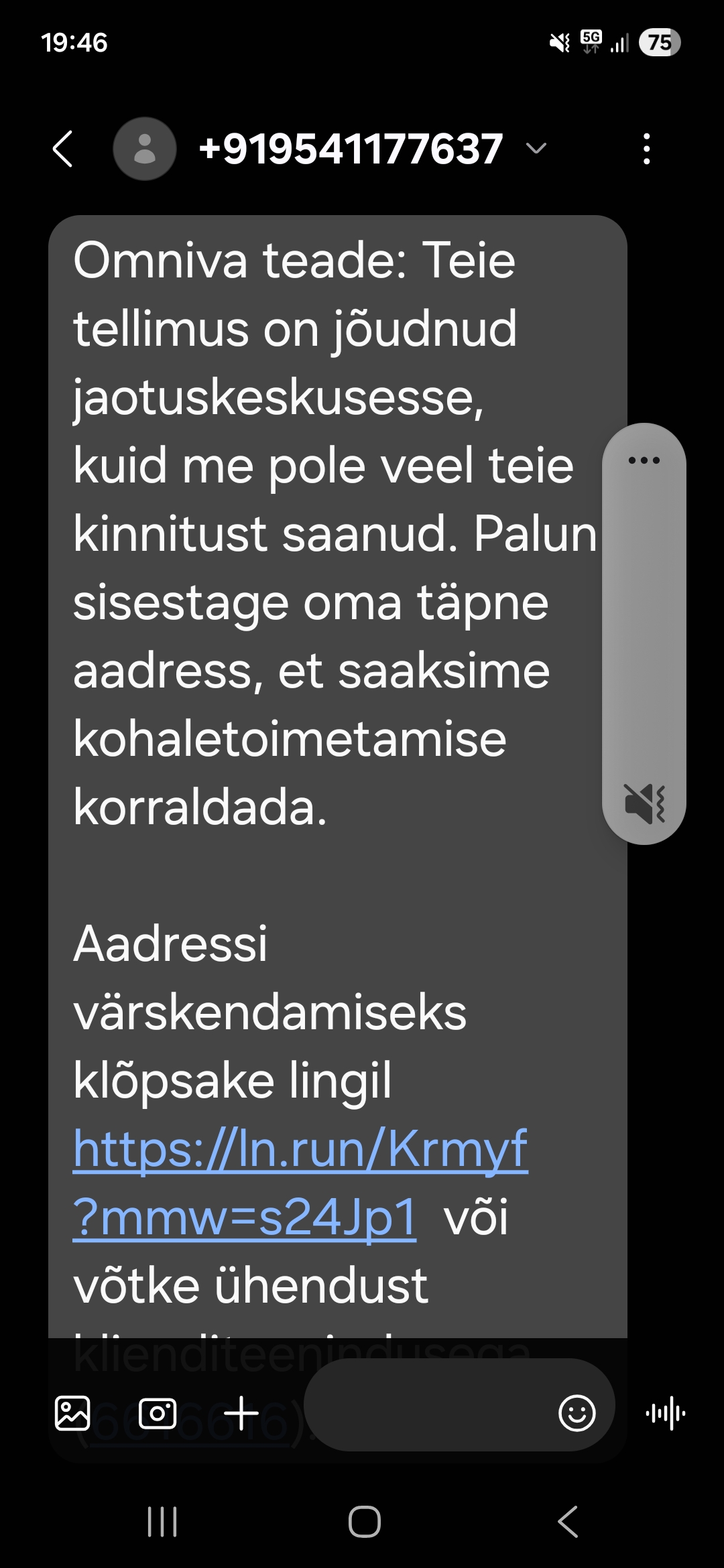Image resolution: width=724 pixels, height=1568 pixels.
Task: Open the camera to take a photo
Action: [158, 1413]
